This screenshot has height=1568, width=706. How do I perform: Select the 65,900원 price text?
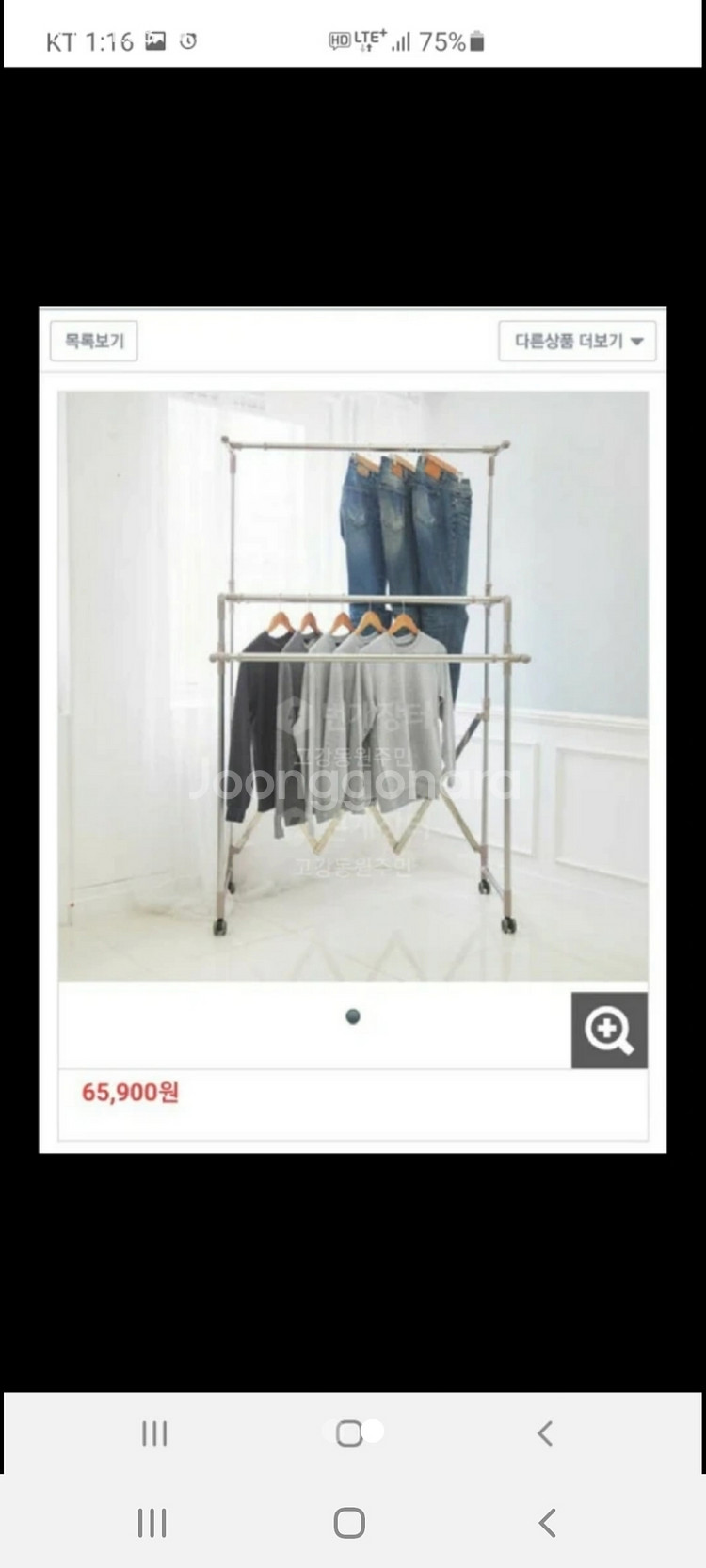(x=127, y=1092)
